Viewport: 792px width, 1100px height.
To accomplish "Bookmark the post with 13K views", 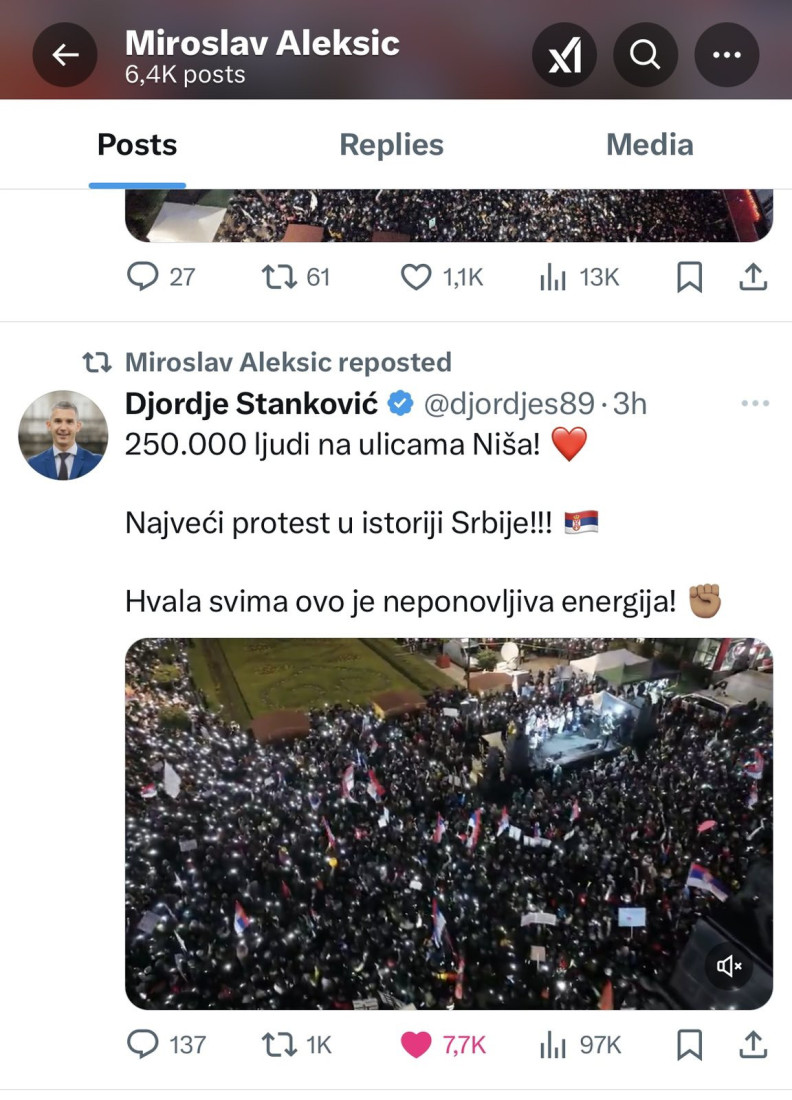I will [x=689, y=277].
